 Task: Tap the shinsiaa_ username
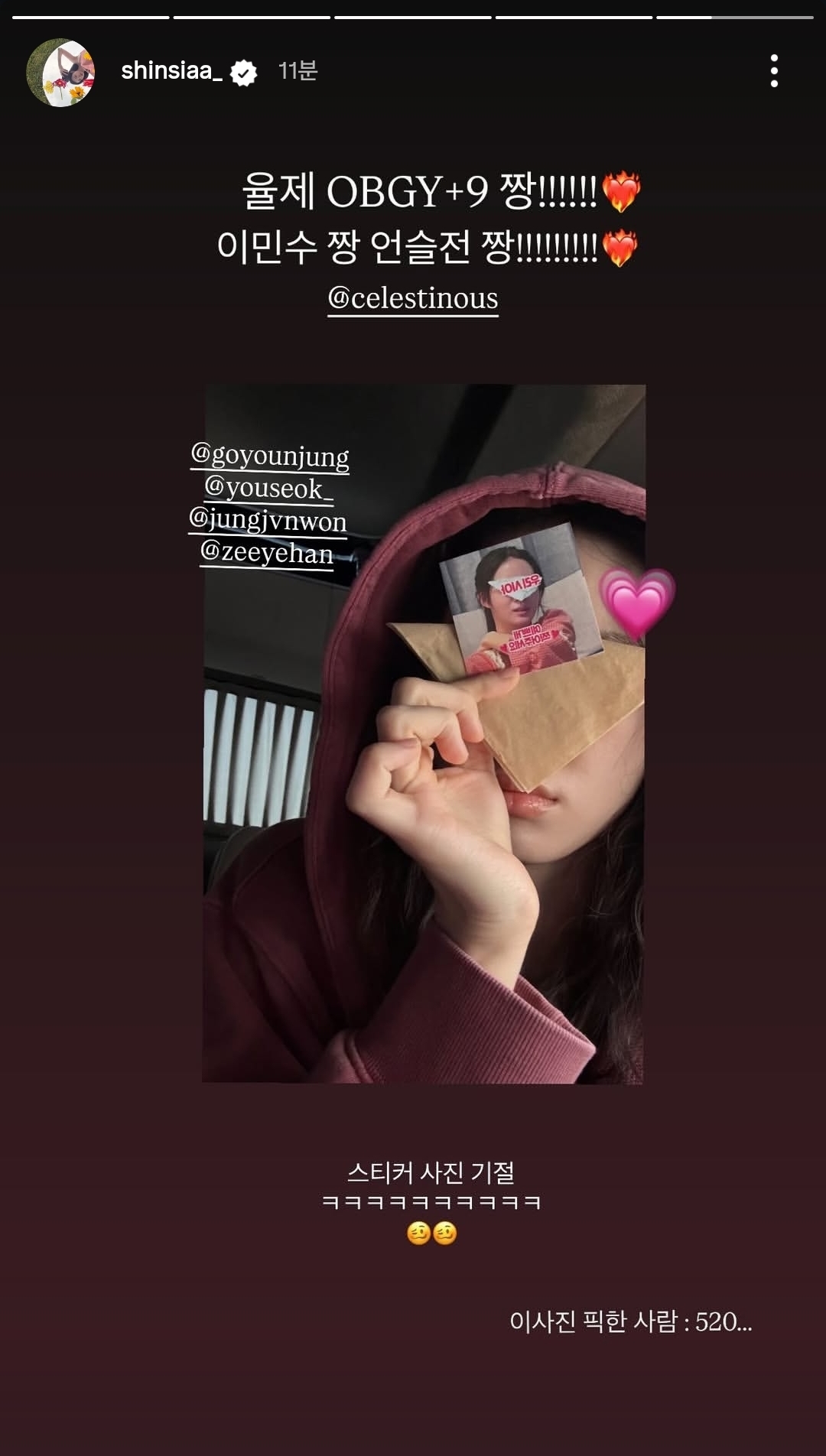click(171, 71)
